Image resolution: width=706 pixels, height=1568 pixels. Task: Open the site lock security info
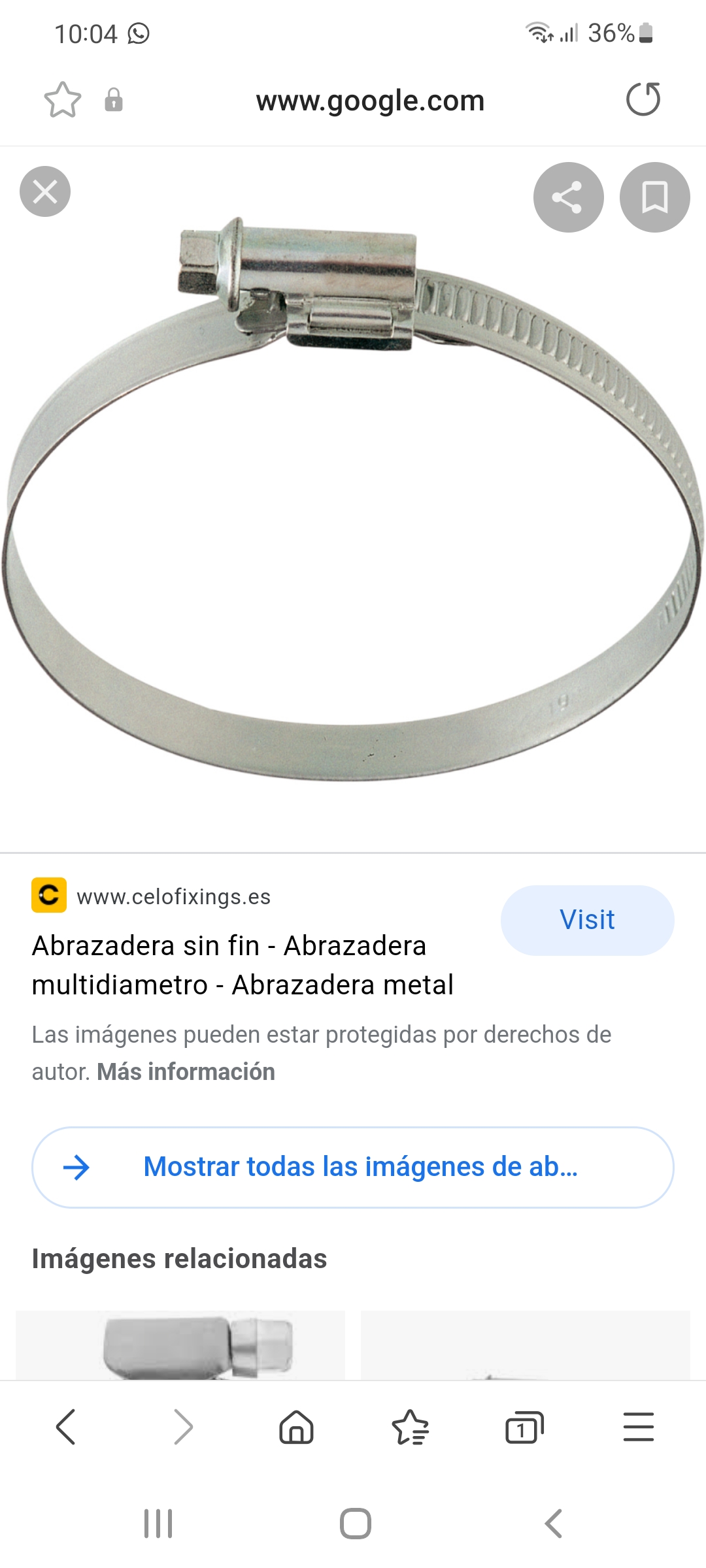(114, 101)
